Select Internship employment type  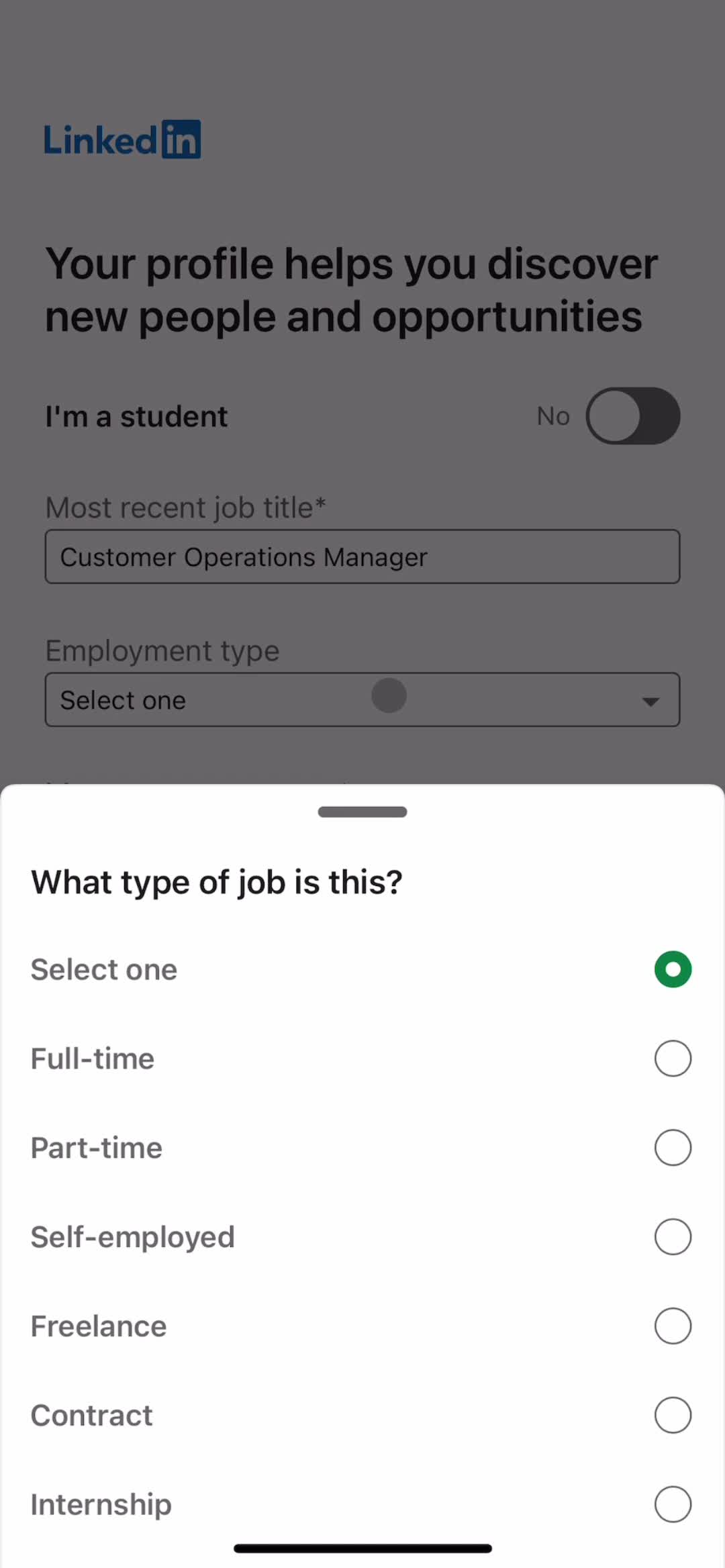pyautogui.click(x=672, y=1504)
